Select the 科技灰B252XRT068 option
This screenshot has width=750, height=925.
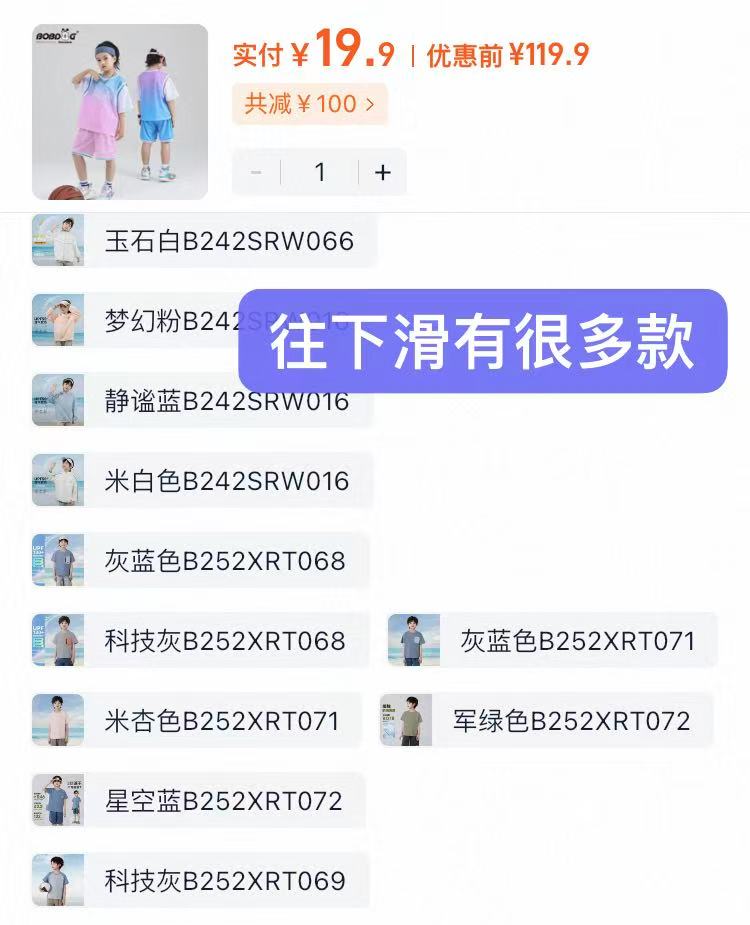(200, 641)
